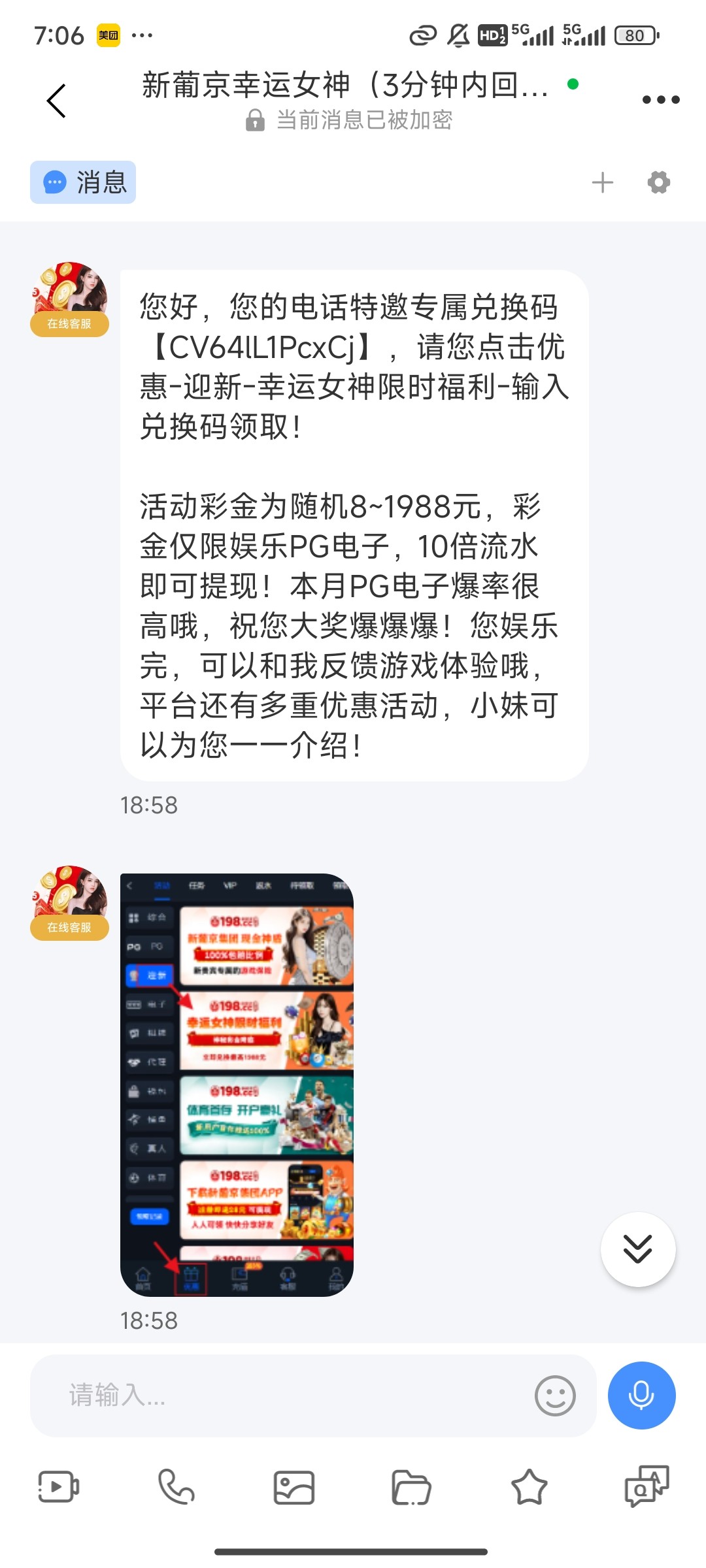Tap the phone icon in the bottom toolbar

(x=176, y=1487)
